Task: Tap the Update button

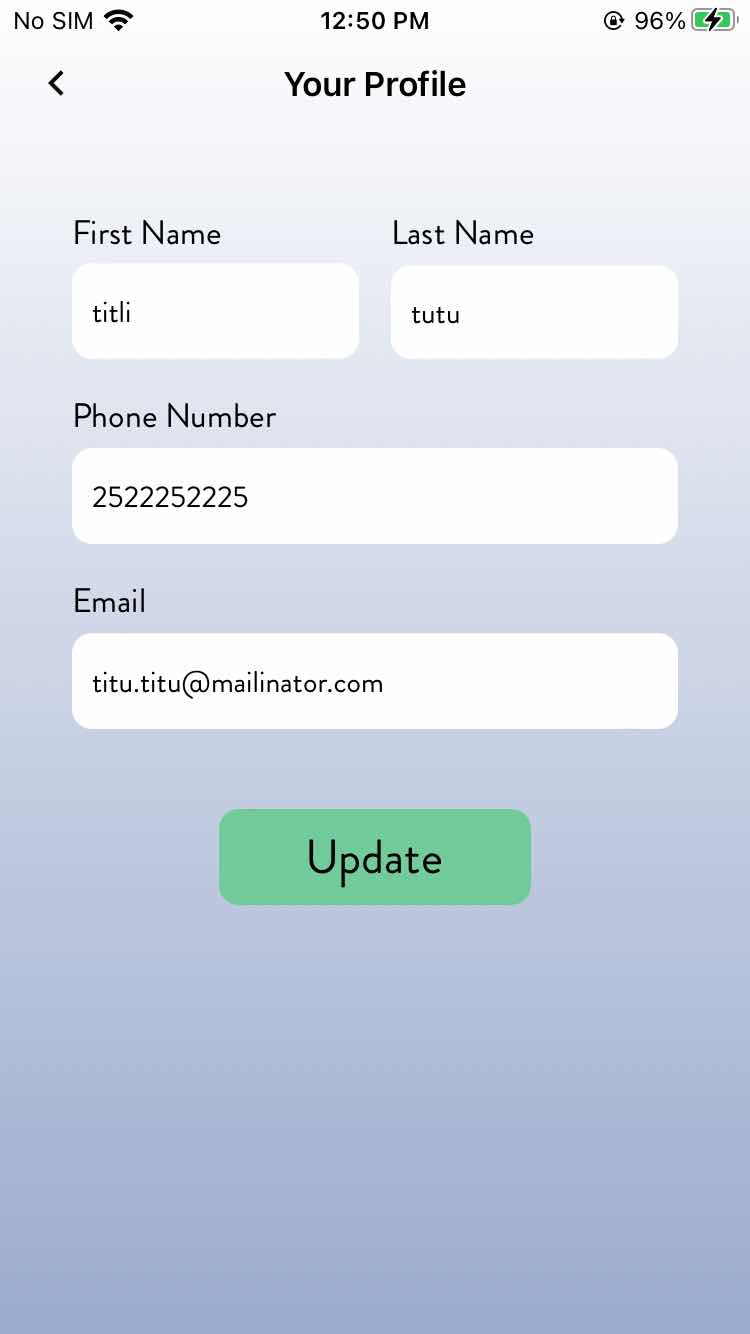Action: 375,857
